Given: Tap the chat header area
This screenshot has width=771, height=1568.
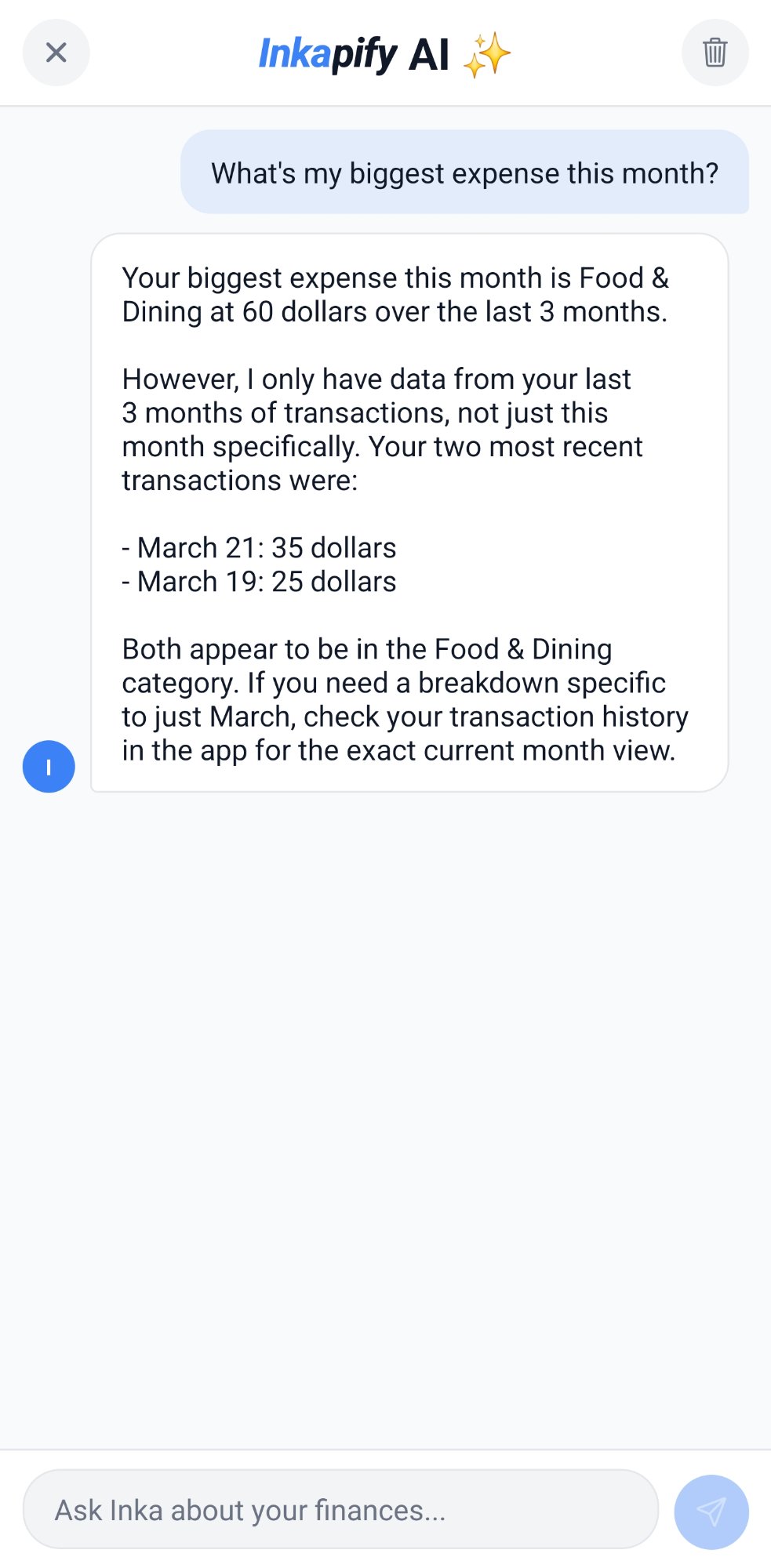Looking at the screenshot, I should tap(385, 53).
